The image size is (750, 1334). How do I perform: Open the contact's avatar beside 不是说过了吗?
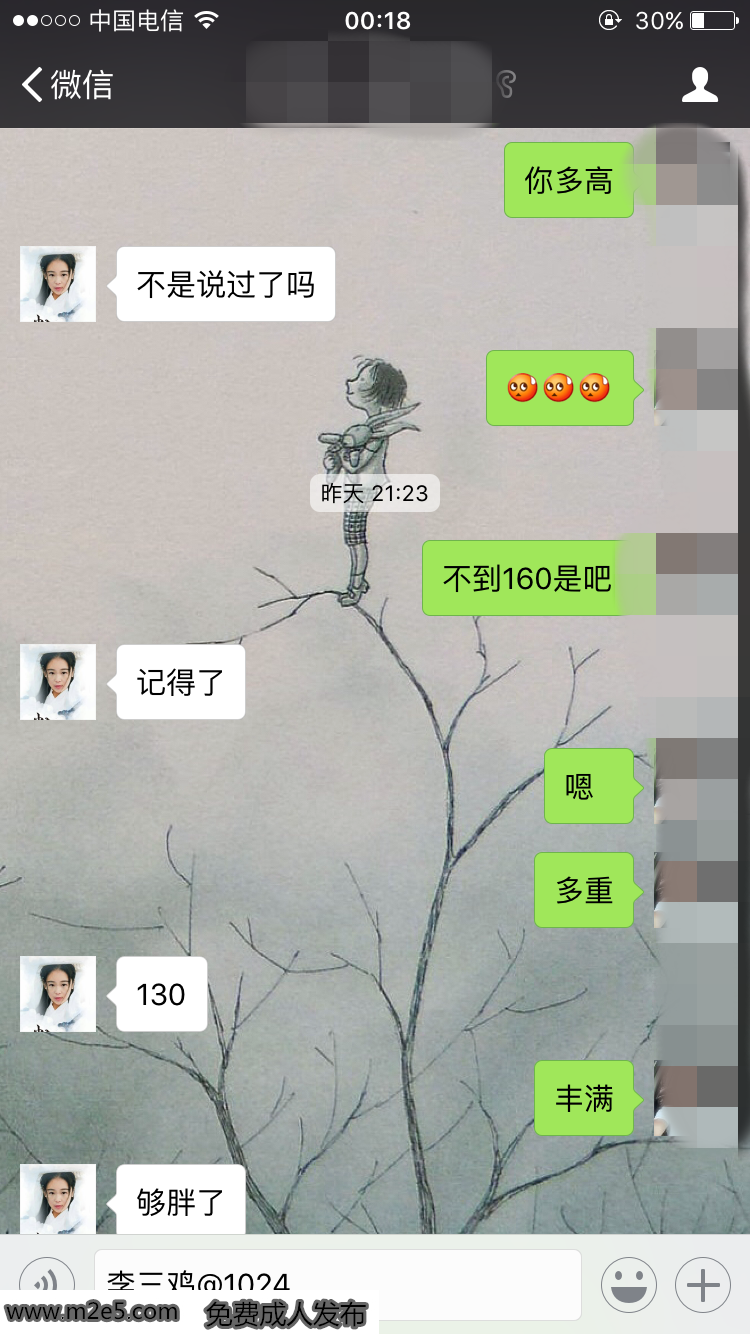58,284
